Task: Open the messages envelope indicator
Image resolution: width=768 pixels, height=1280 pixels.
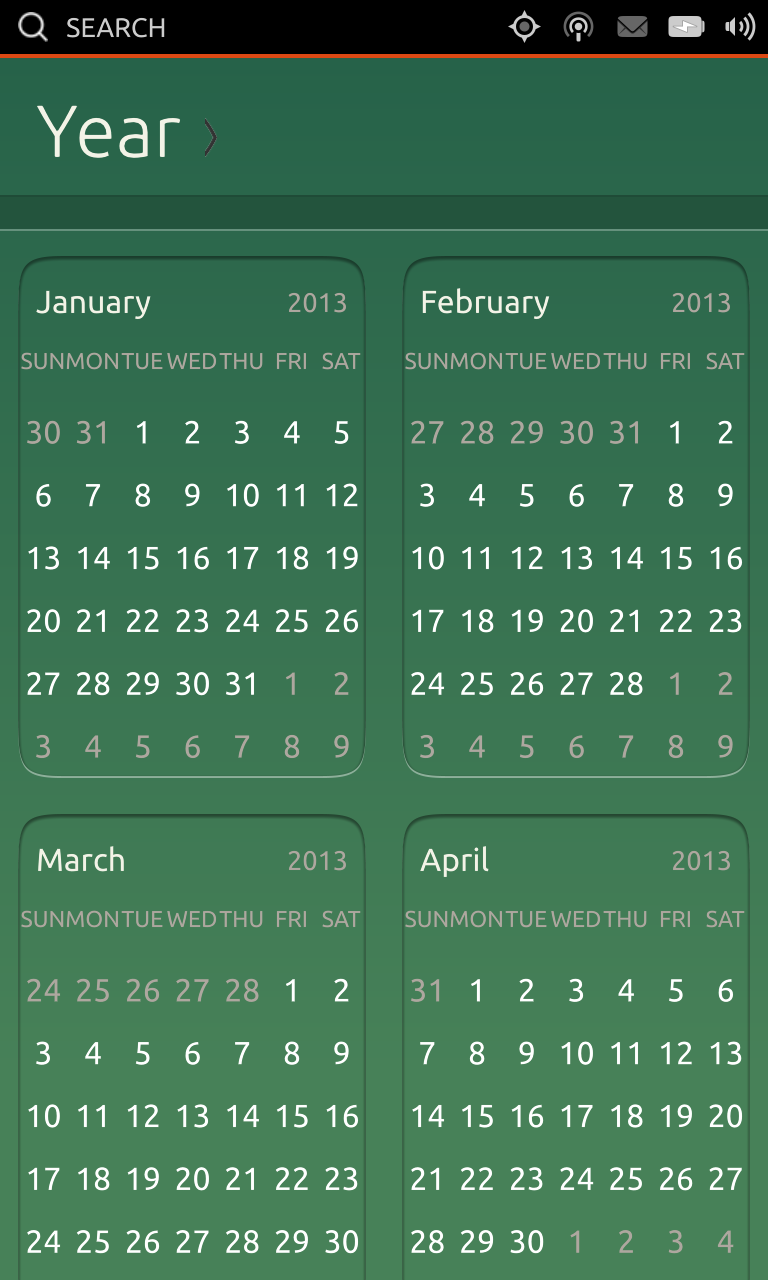Action: (632, 27)
